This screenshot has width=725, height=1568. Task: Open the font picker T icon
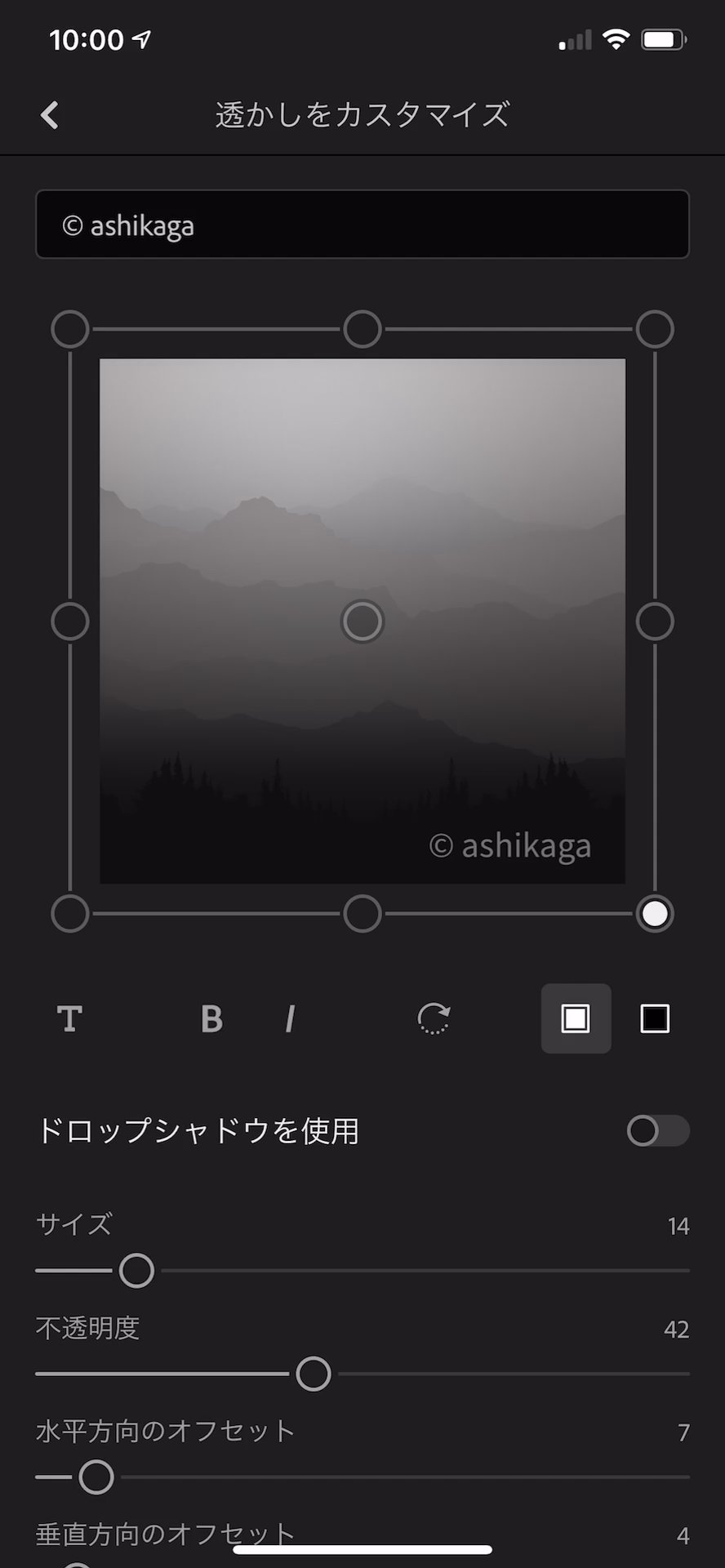coord(69,1018)
